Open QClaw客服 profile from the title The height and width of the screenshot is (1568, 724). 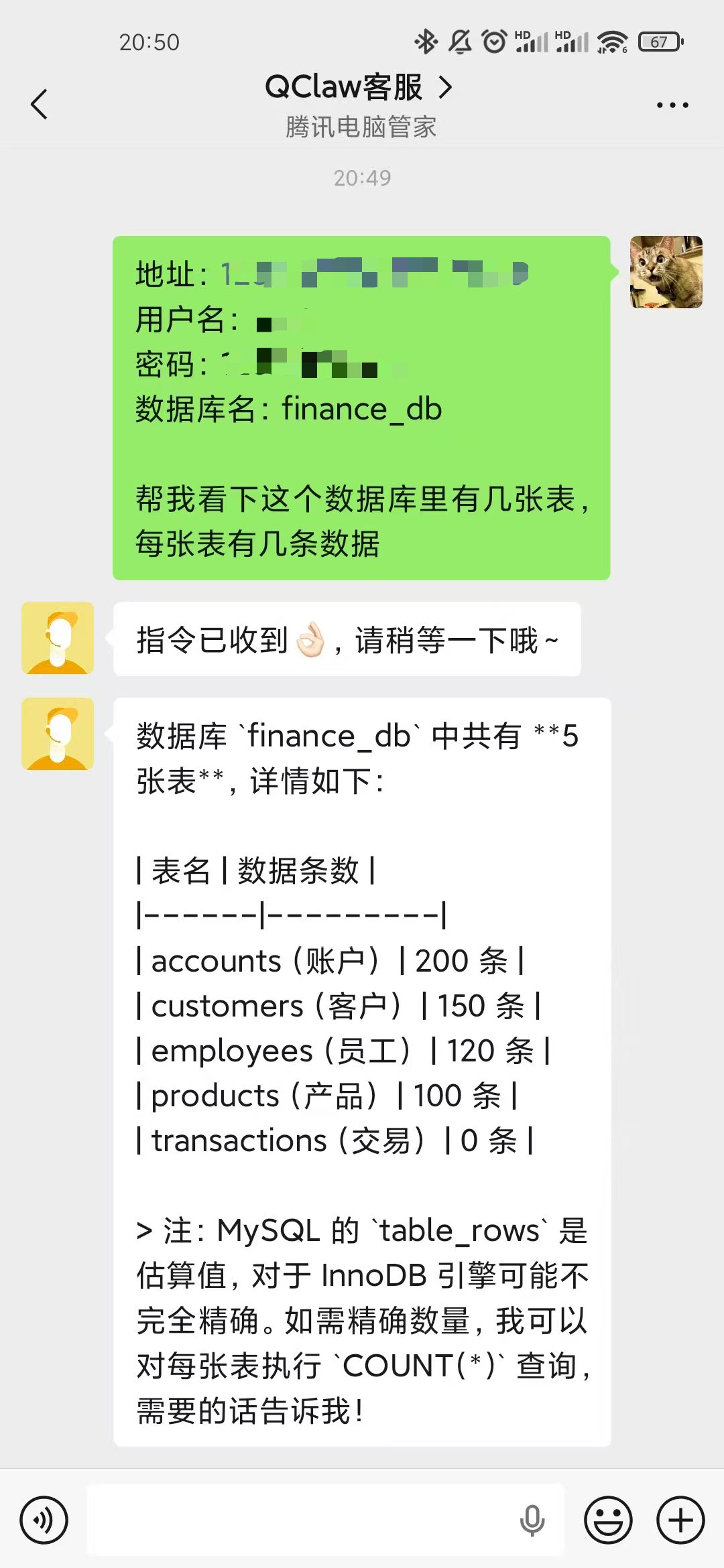click(x=359, y=88)
